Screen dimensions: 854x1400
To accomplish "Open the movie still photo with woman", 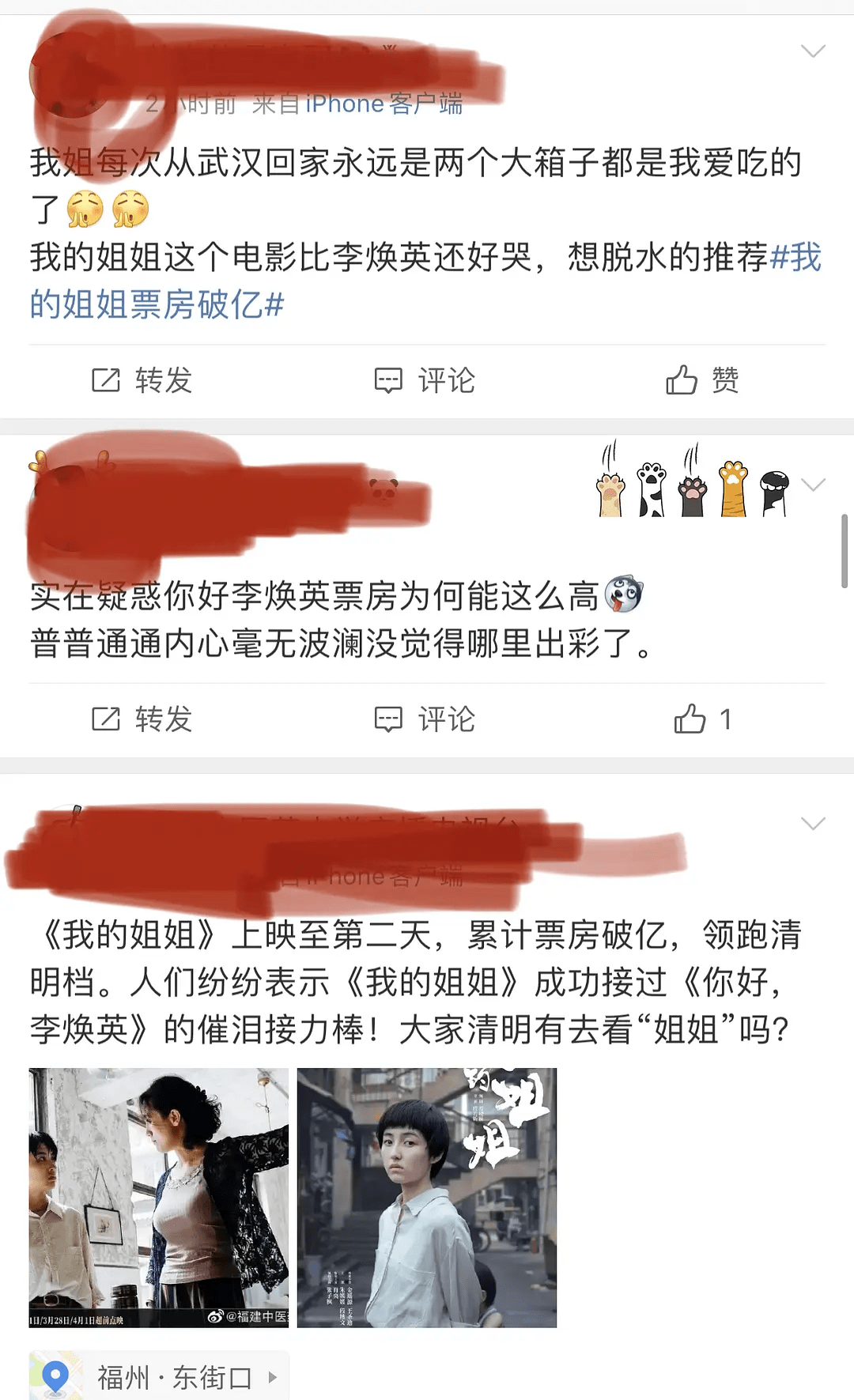I will coord(159,1198).
